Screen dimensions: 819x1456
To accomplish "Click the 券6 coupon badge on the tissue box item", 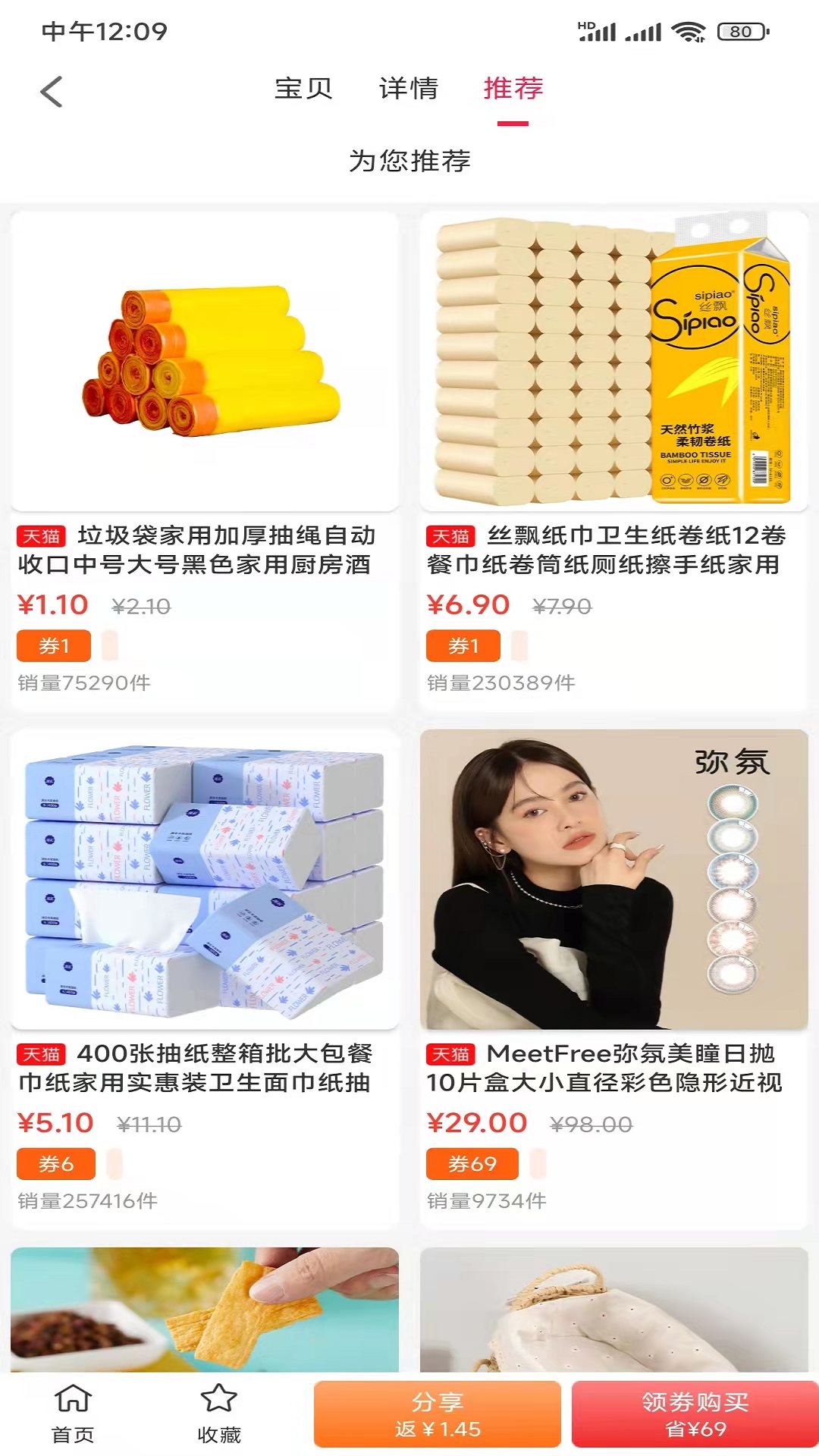I will tap(55, 1165).
